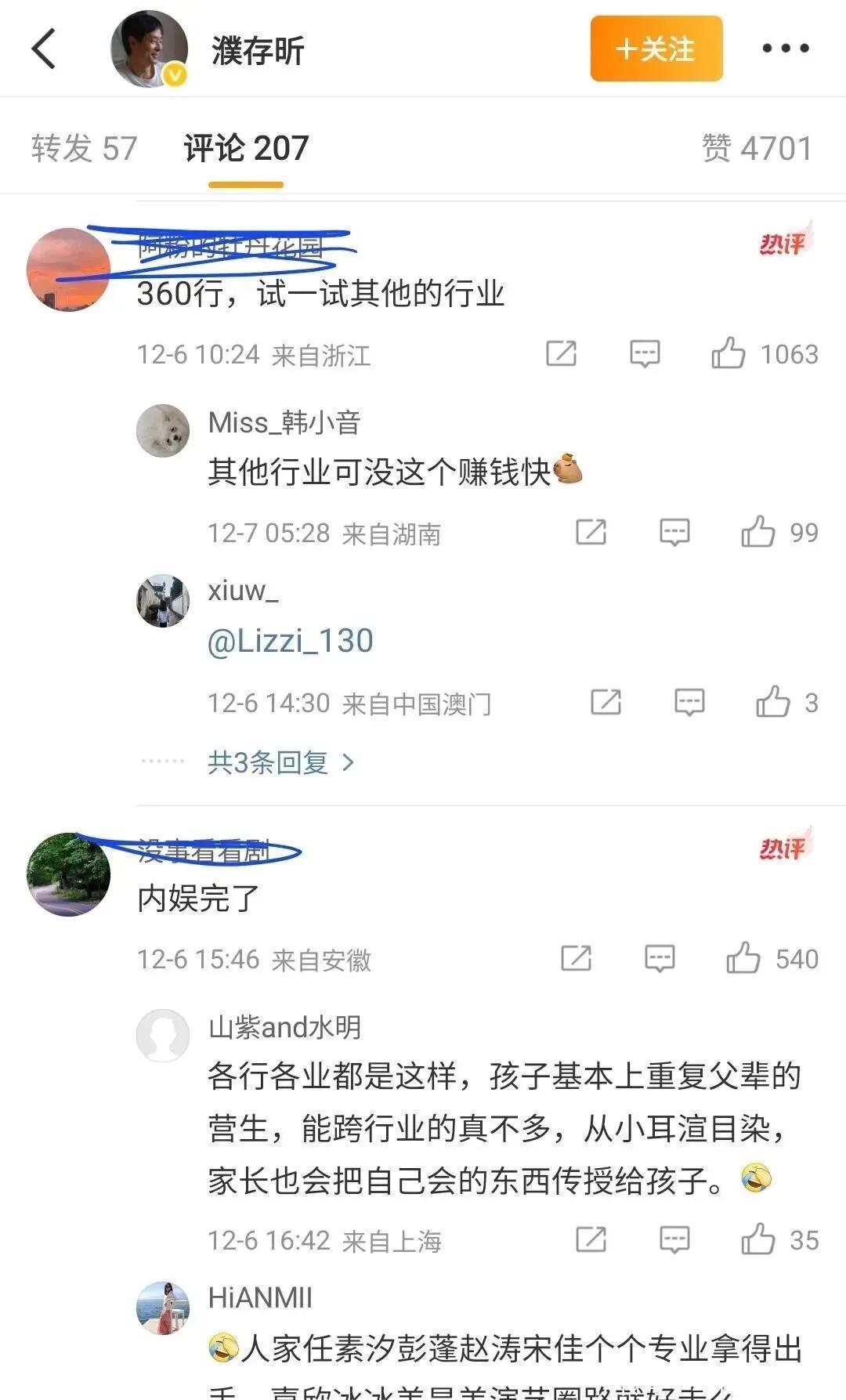Select the 评论 207 tab
This screenshot has width=846, height=1400.
pos(246,148)
